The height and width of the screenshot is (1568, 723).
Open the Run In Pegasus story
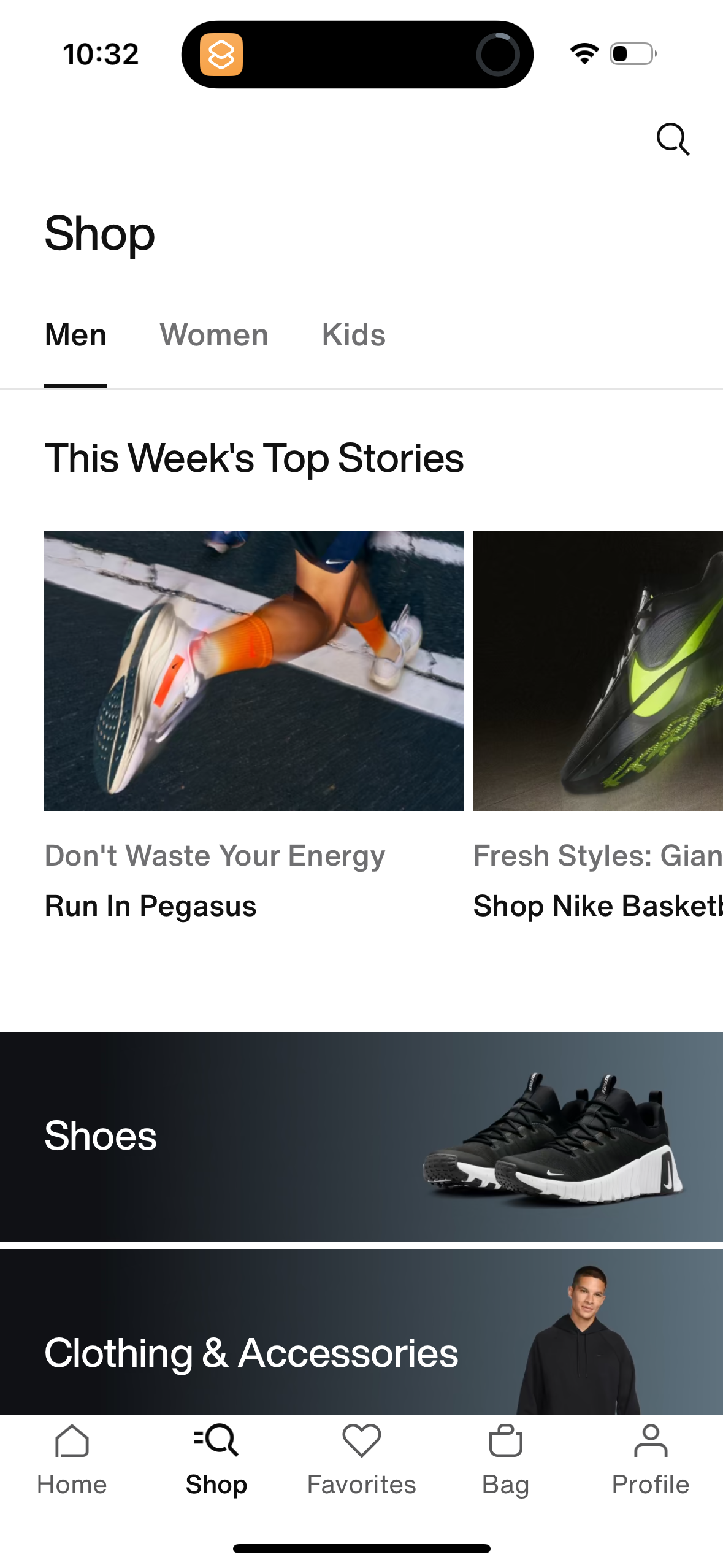pos(150,905)
